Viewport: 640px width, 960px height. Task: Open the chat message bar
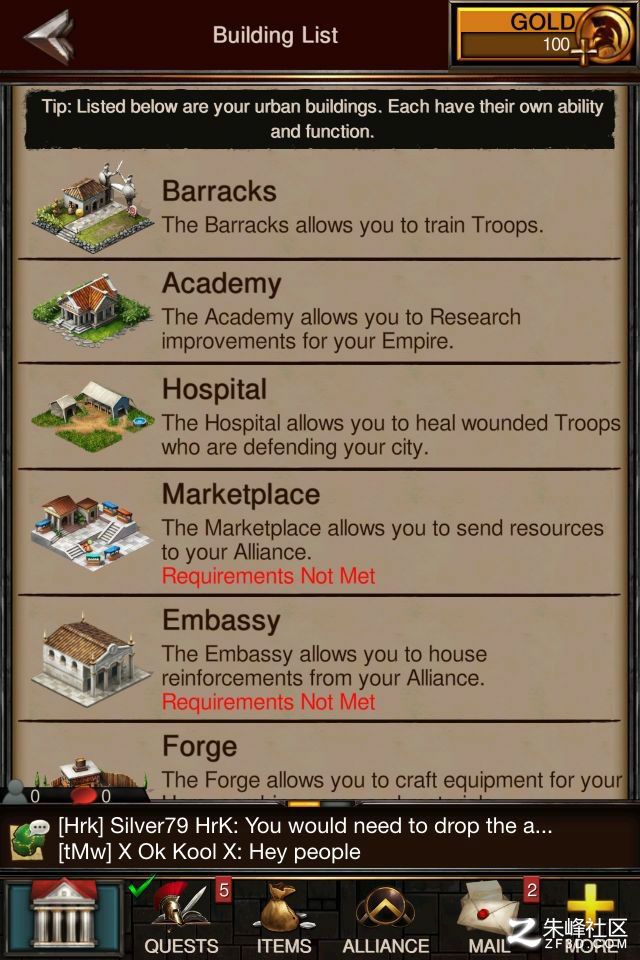pyautogui.click(x=320, y=839)
